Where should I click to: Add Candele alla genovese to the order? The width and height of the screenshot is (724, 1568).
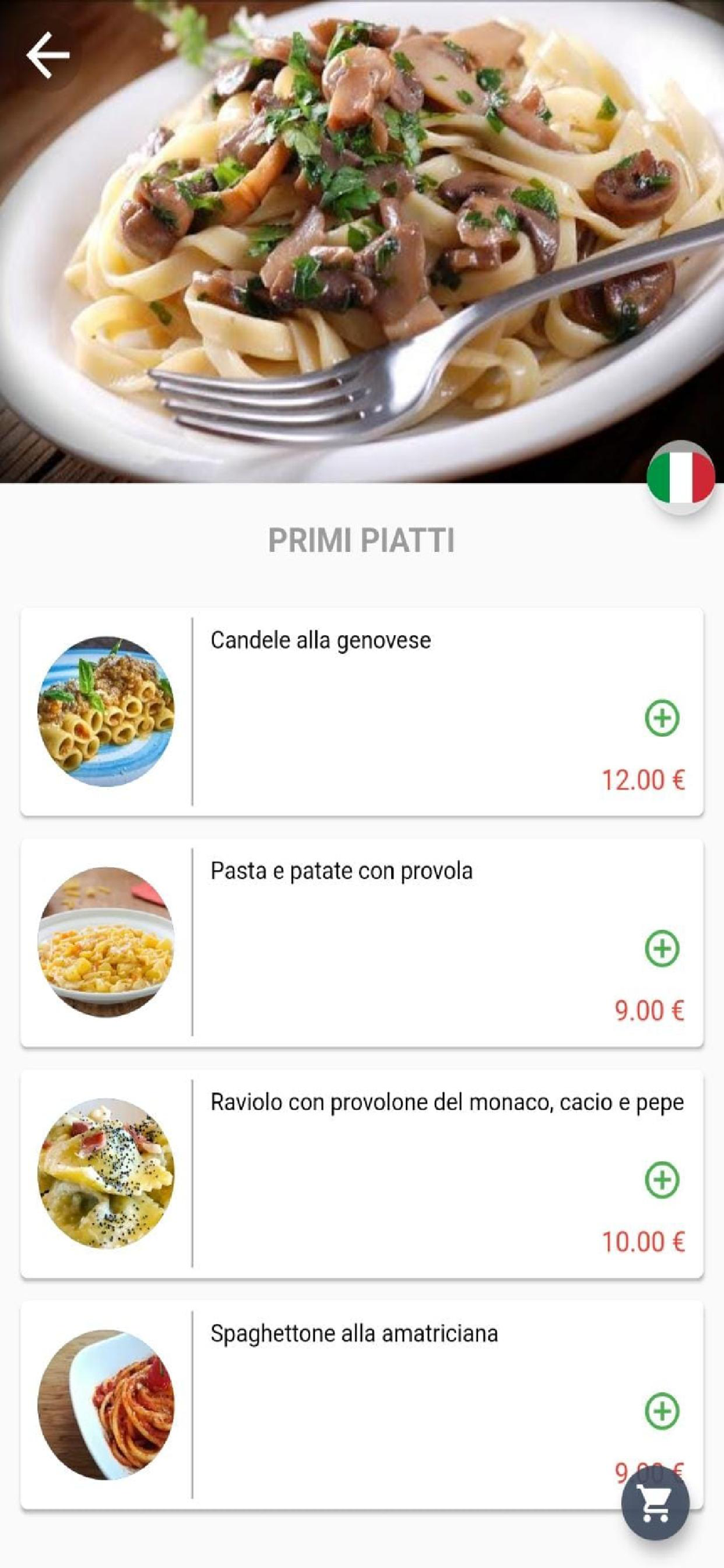coord(662,717)
